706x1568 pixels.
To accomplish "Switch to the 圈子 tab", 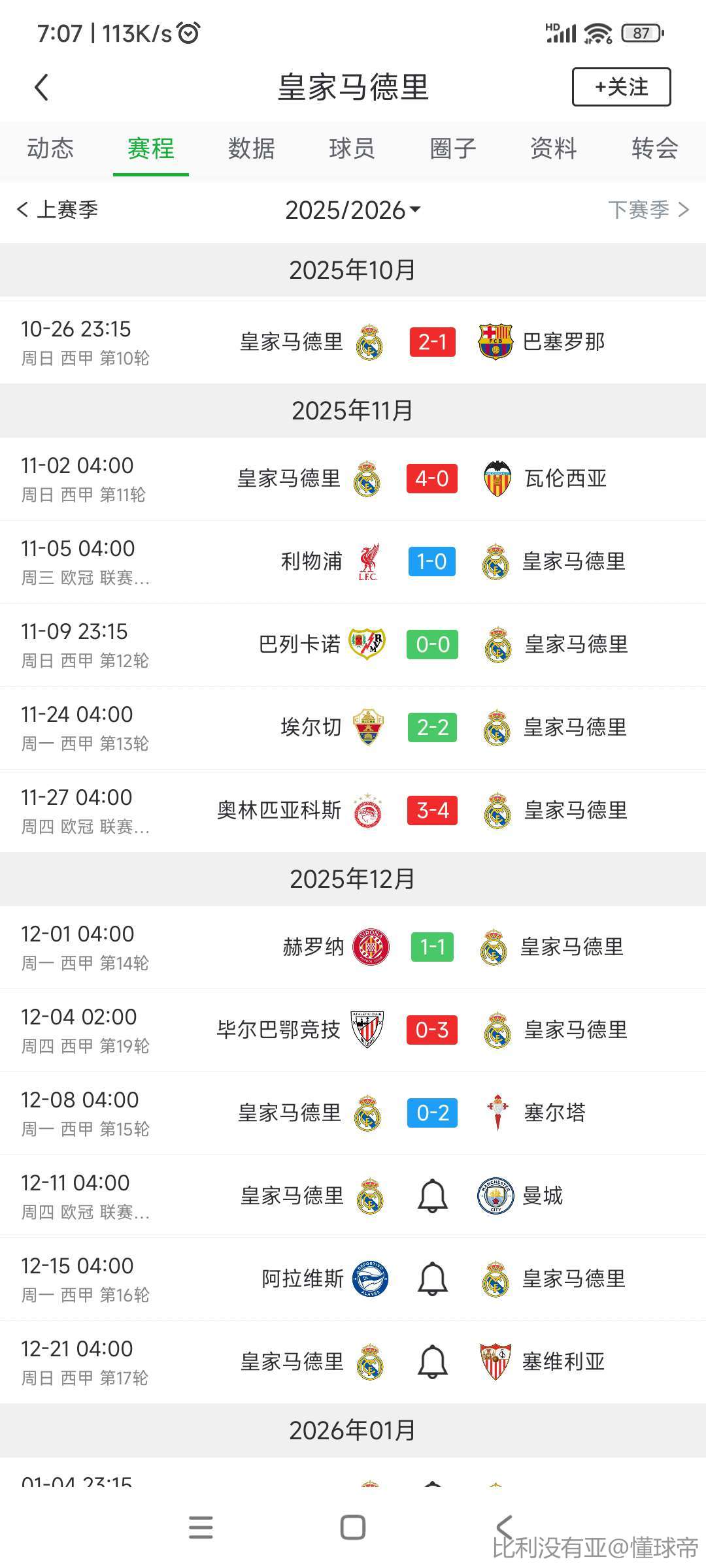I will click(x=453, y=148).
